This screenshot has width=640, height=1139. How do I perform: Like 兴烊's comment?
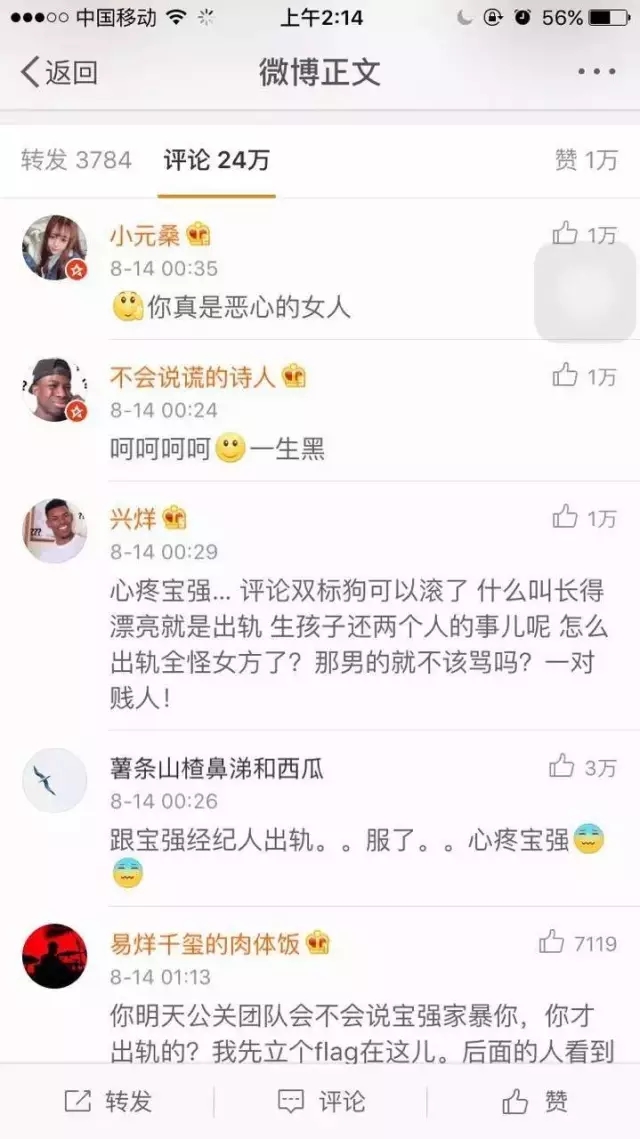[x=567, y=518]
